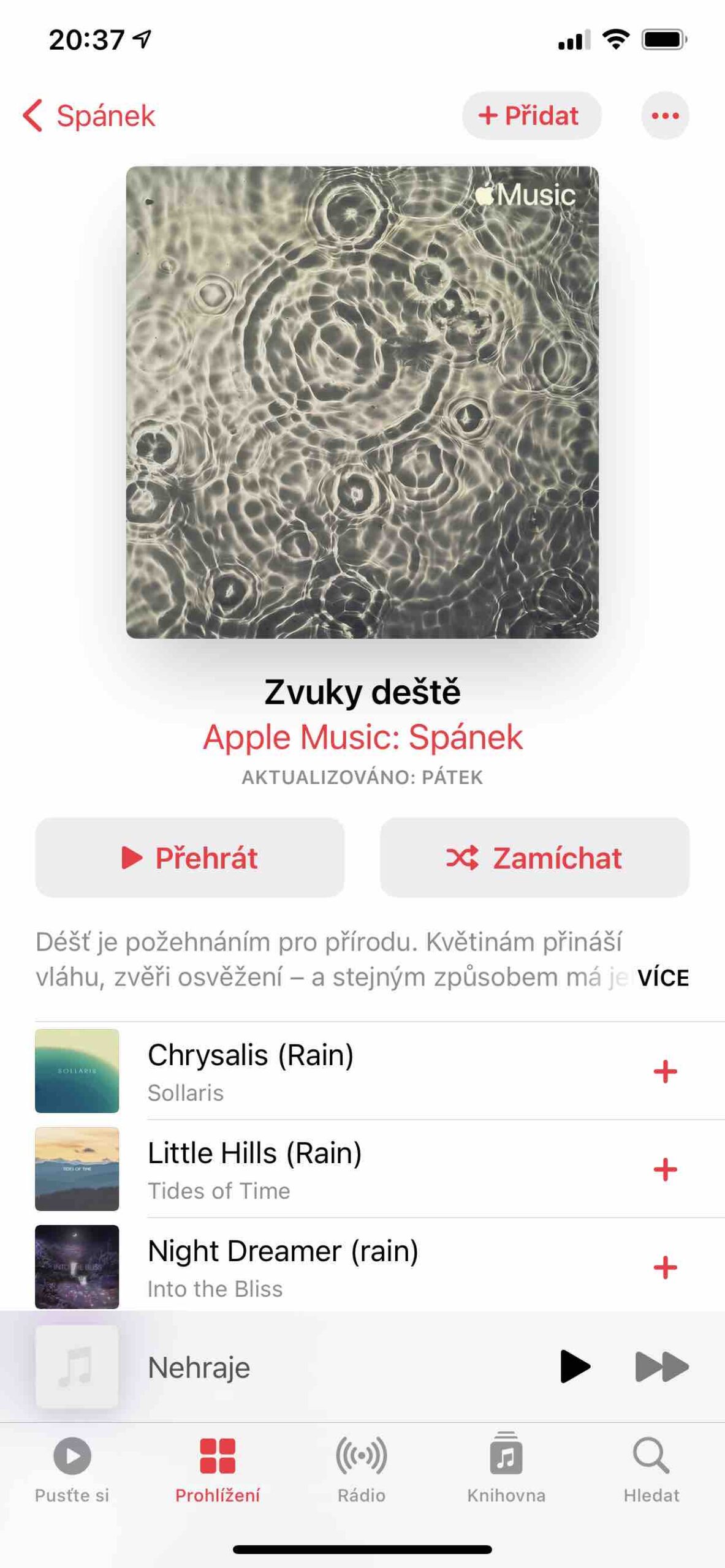Open the Apple Music: Spánek curator link

362,737
